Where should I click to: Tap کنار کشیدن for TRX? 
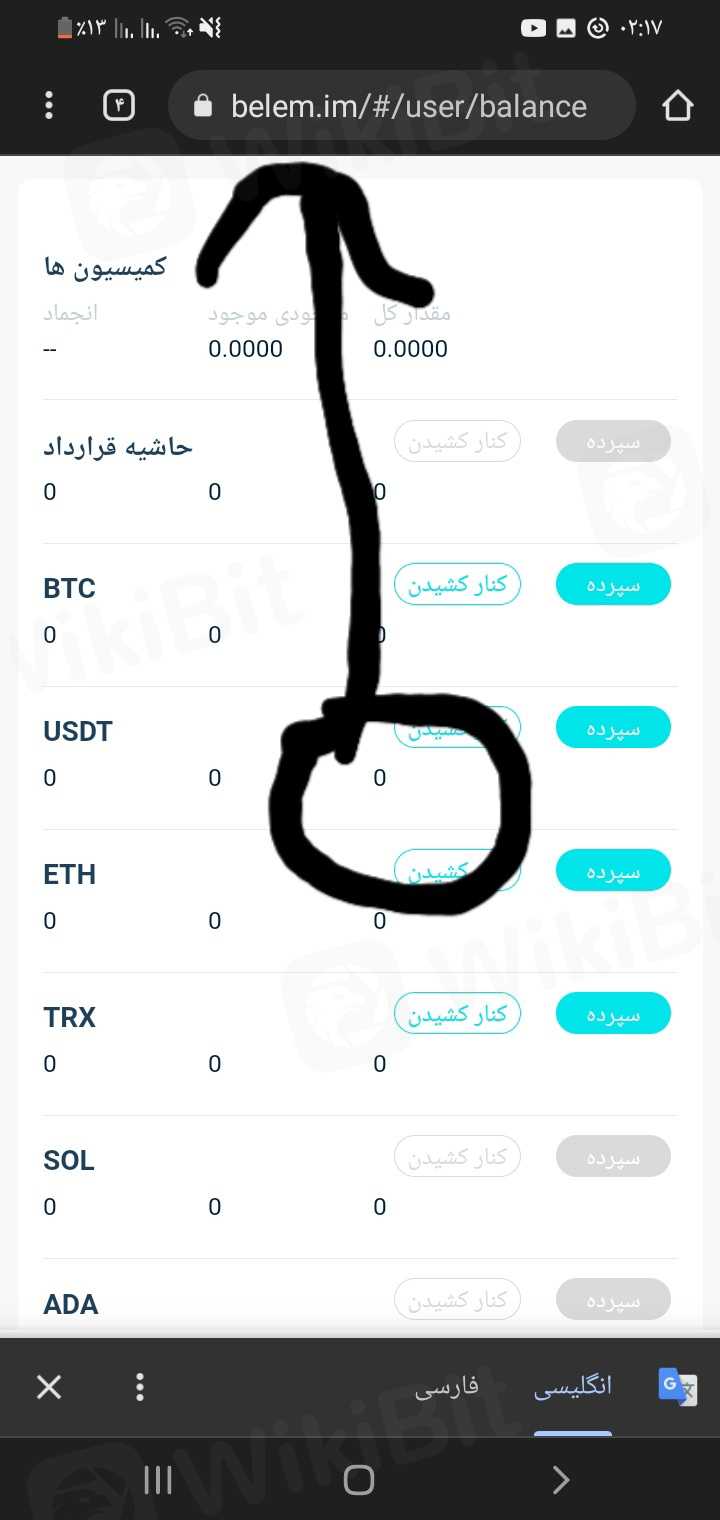click(x=458, y=1014)
